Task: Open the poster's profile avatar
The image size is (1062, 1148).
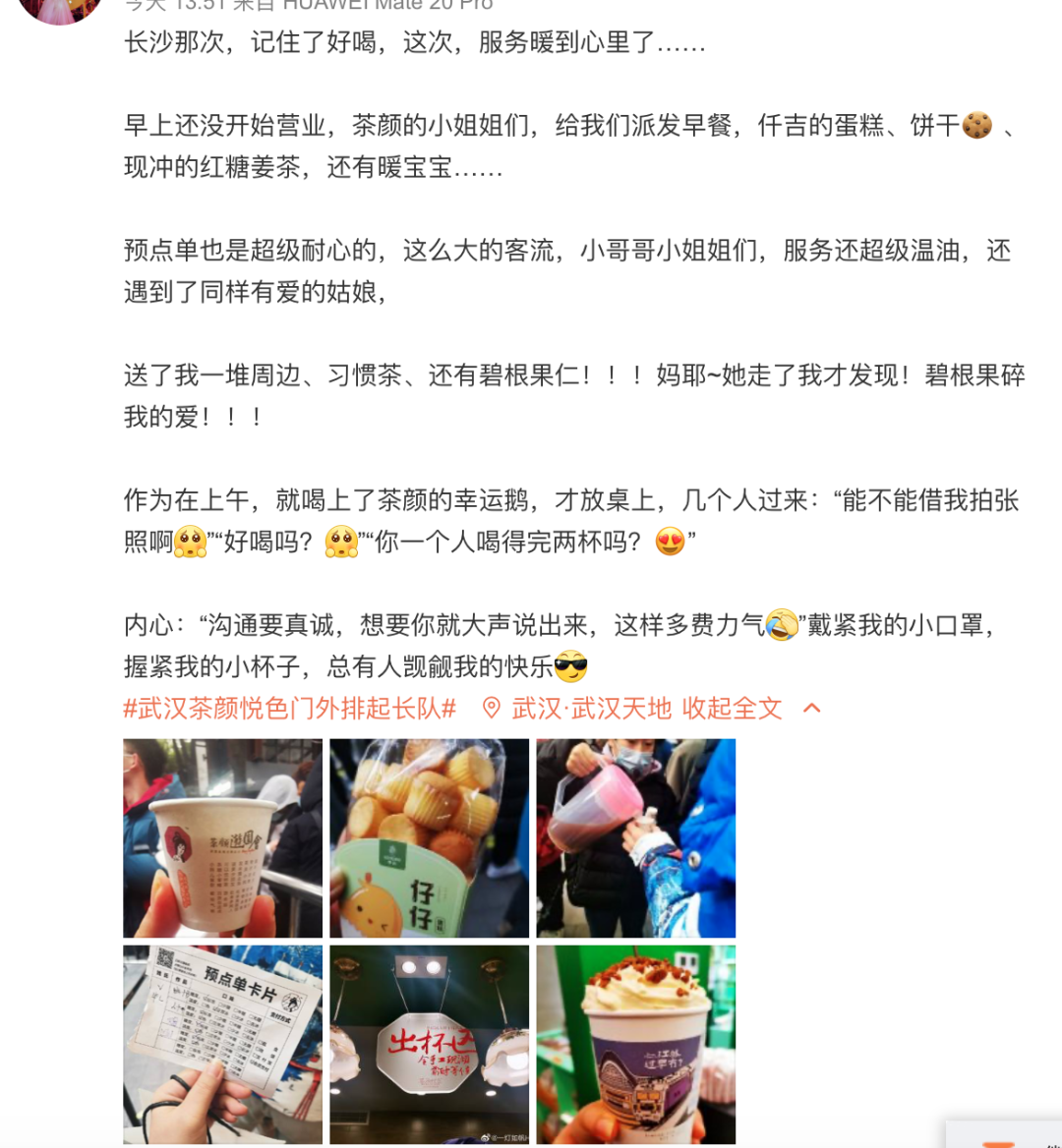Action: [x=61, y=8]
